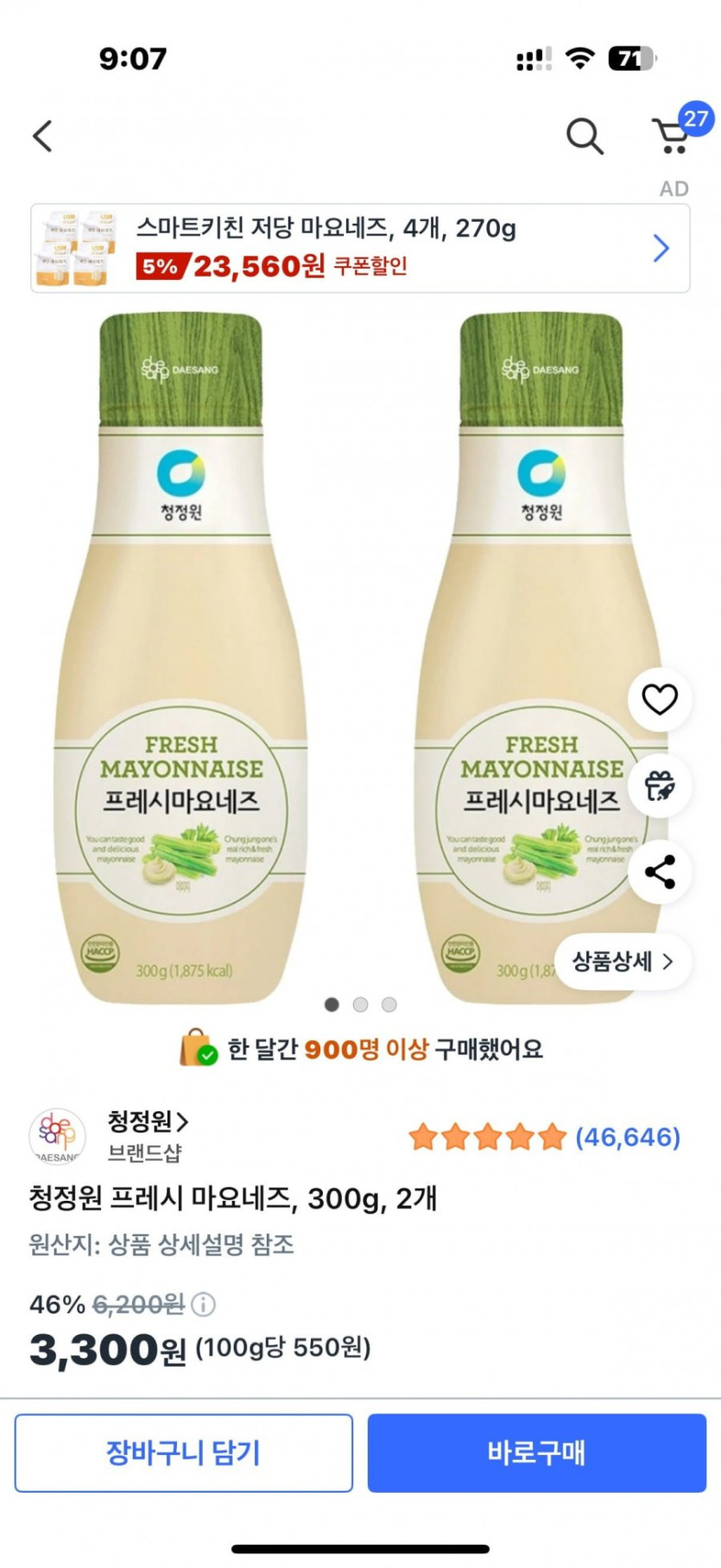Select the third carousel dot
Image resolution: width=721 pixels, height=1568 pixels.
click(x=389, y=1005)
